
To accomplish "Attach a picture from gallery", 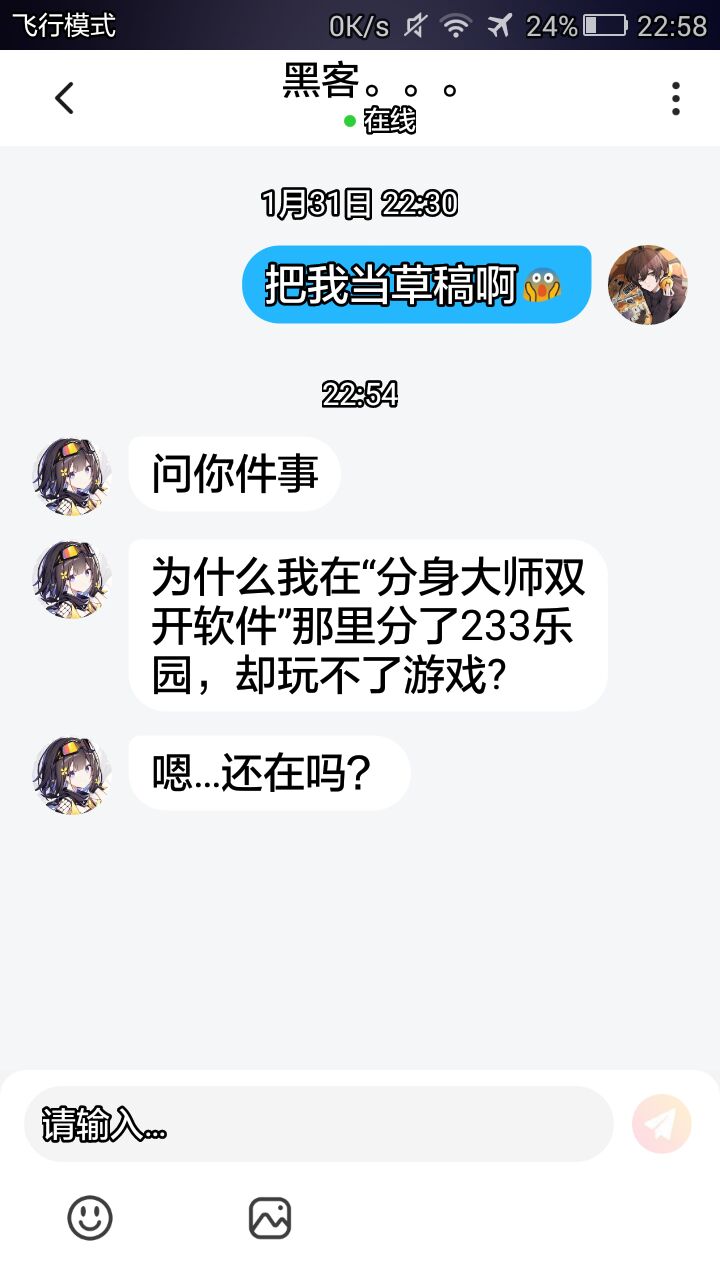I will coord(270,1218).
